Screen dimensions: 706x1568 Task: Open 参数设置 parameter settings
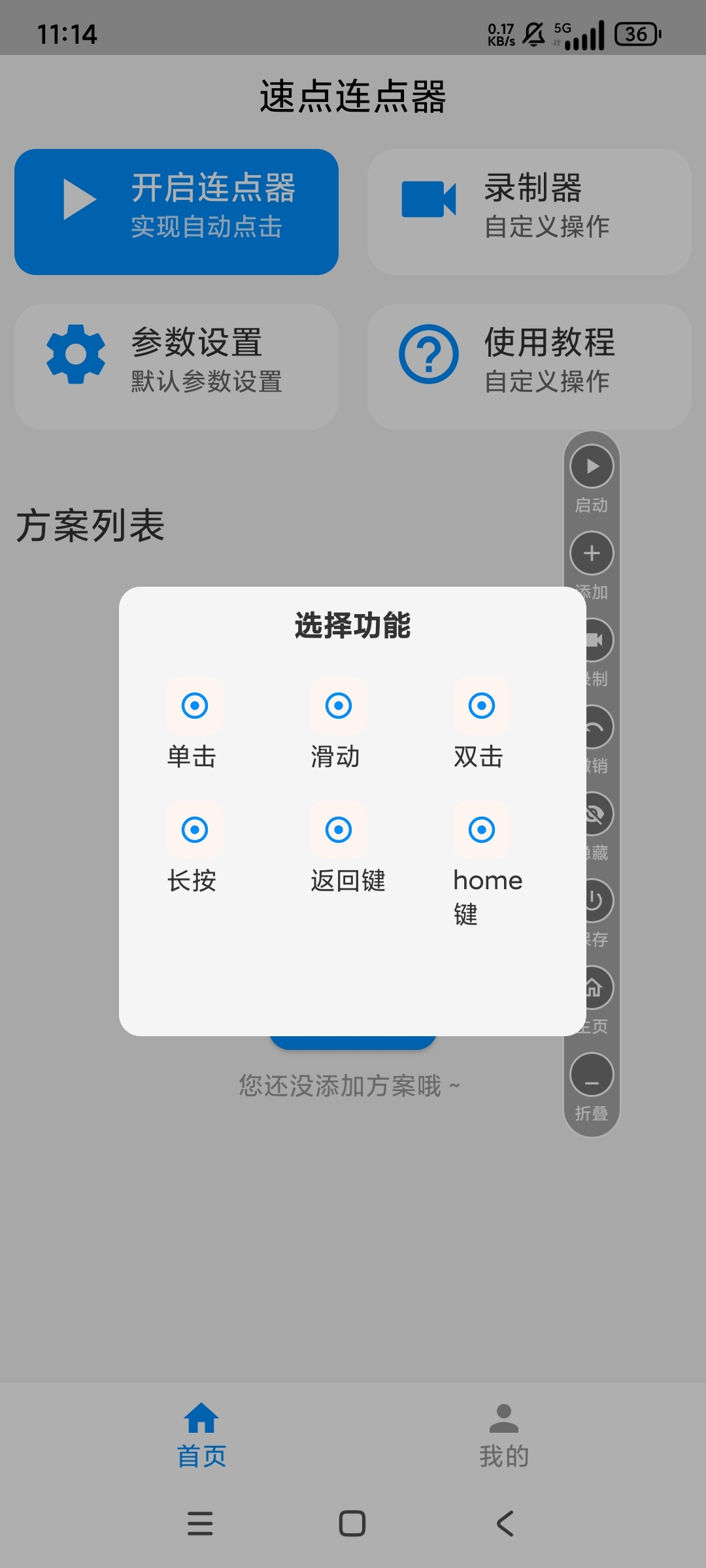[176, 366]
